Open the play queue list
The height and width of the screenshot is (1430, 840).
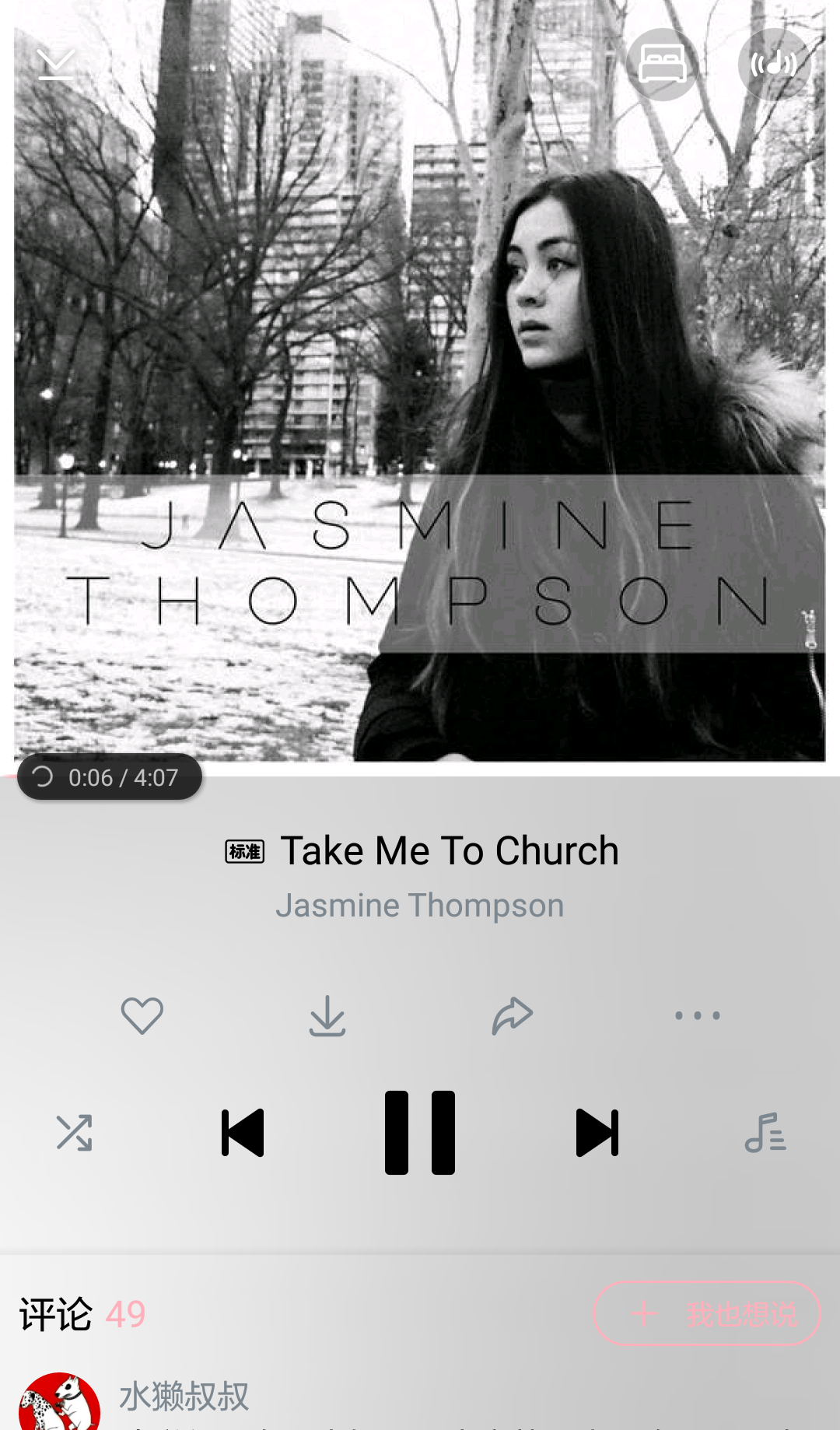click(765, 1133)
